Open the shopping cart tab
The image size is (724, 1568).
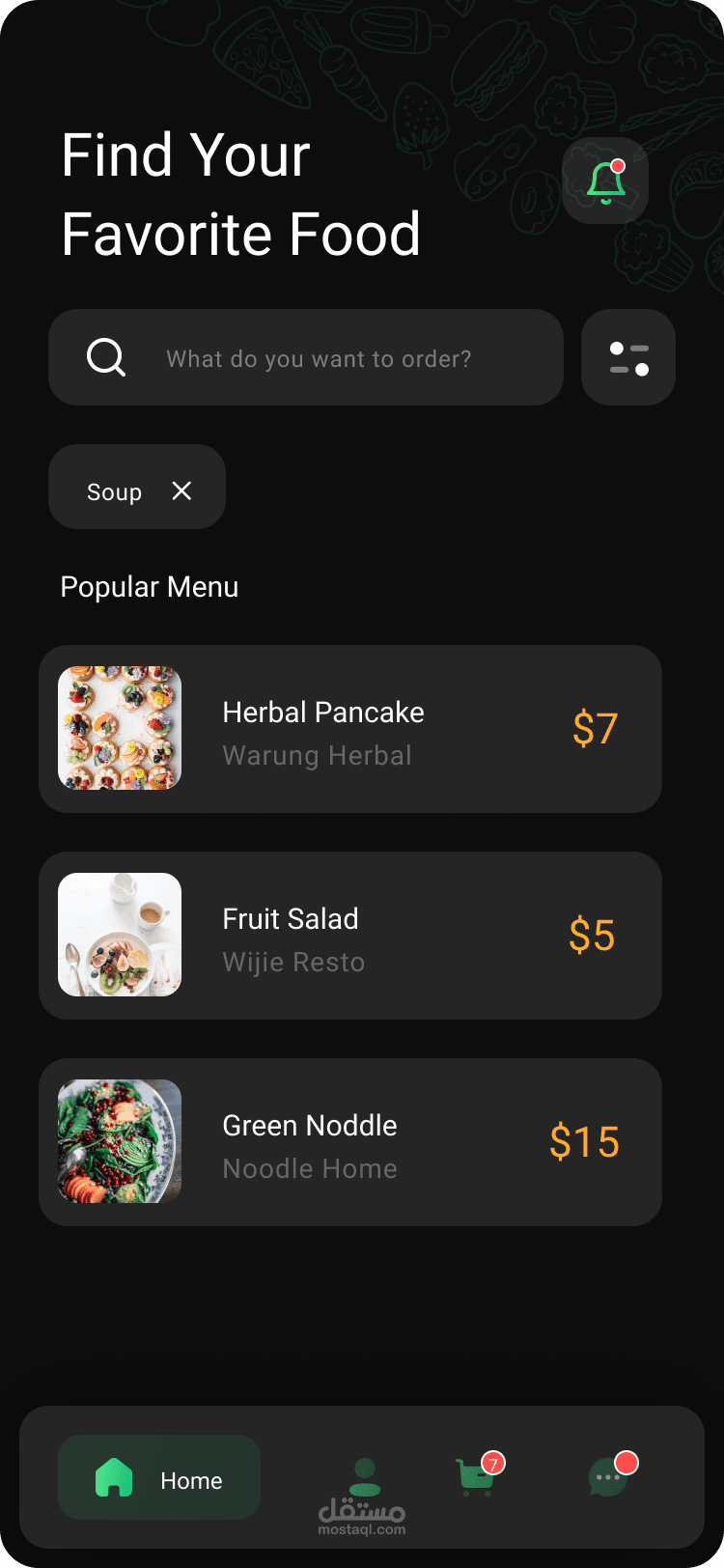[477, 1478]
